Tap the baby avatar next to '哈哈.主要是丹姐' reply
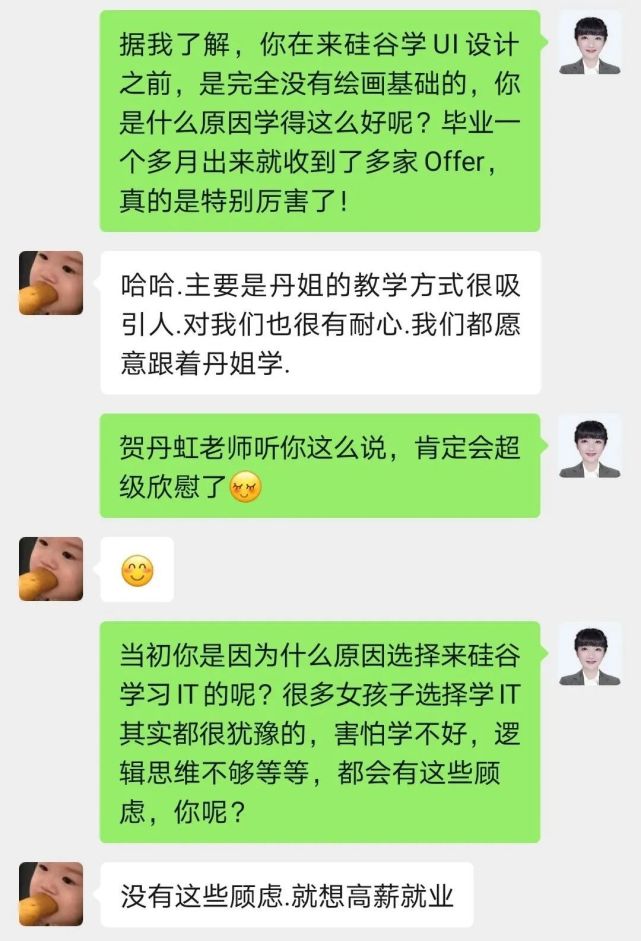Image resolution: width=641 pixels, height=941 pixels. tap(51, 283)
